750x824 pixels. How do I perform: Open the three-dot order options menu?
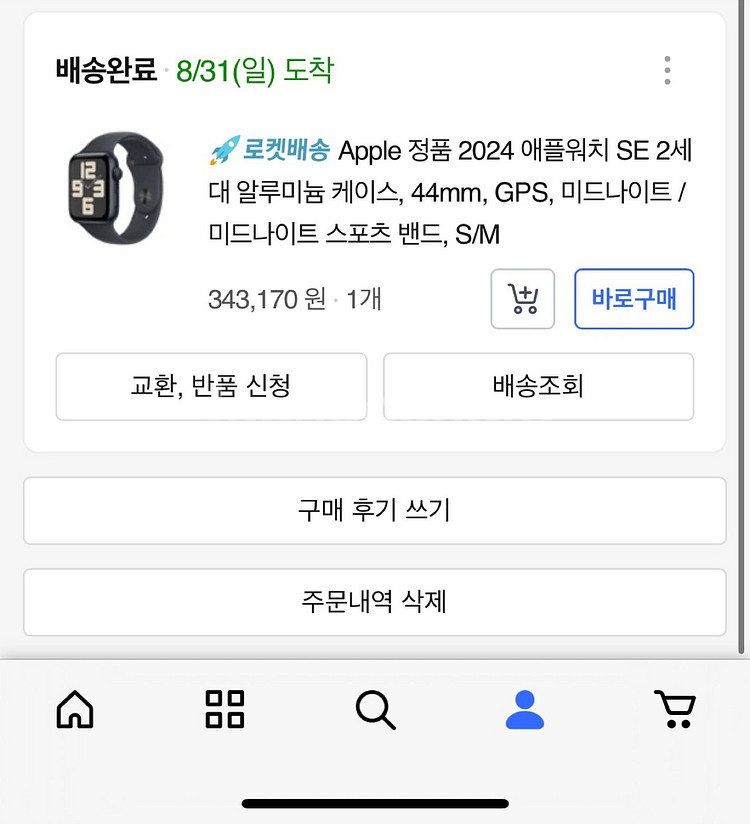tap(667, 71)
